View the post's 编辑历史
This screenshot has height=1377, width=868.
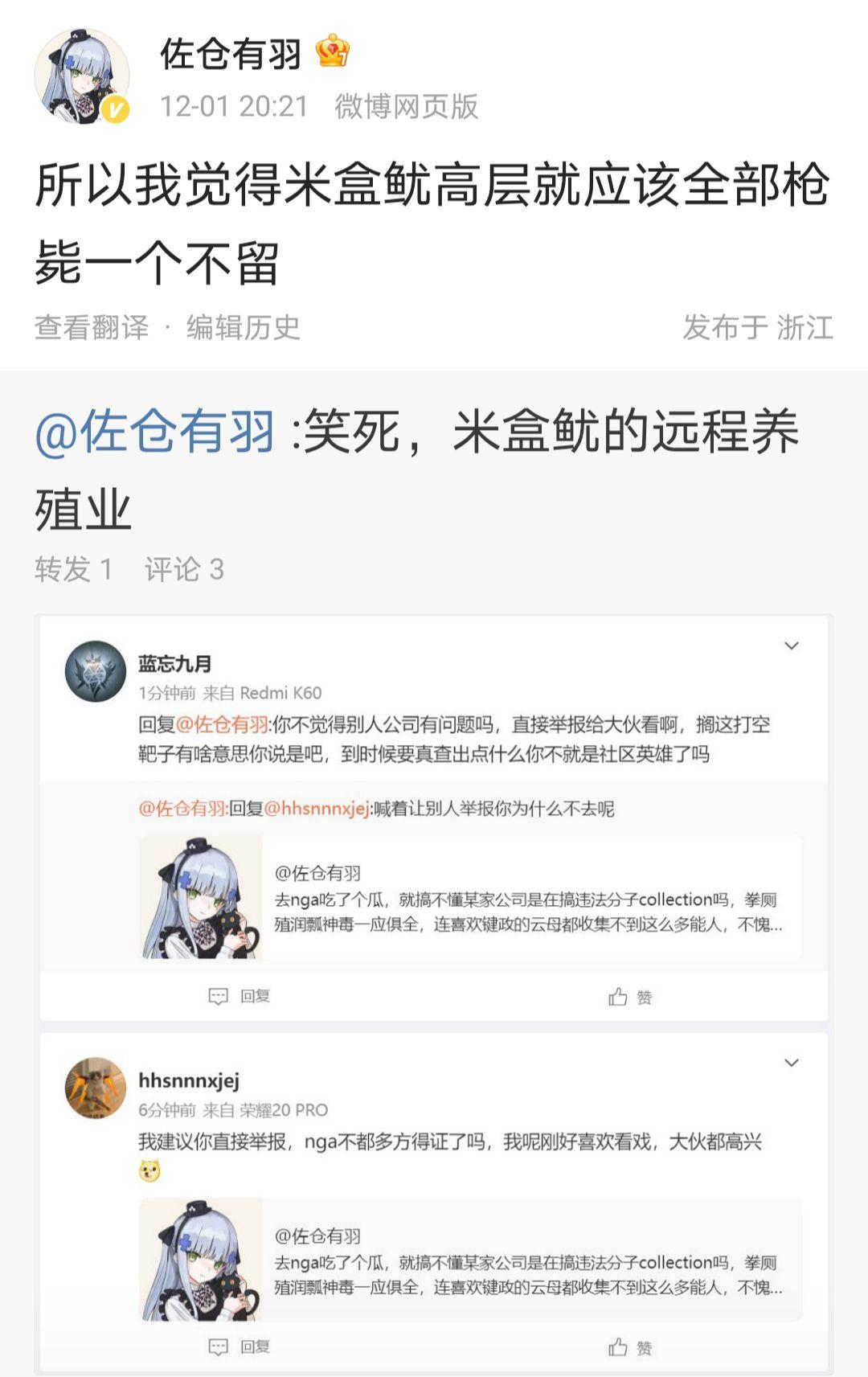click(243, 327)
